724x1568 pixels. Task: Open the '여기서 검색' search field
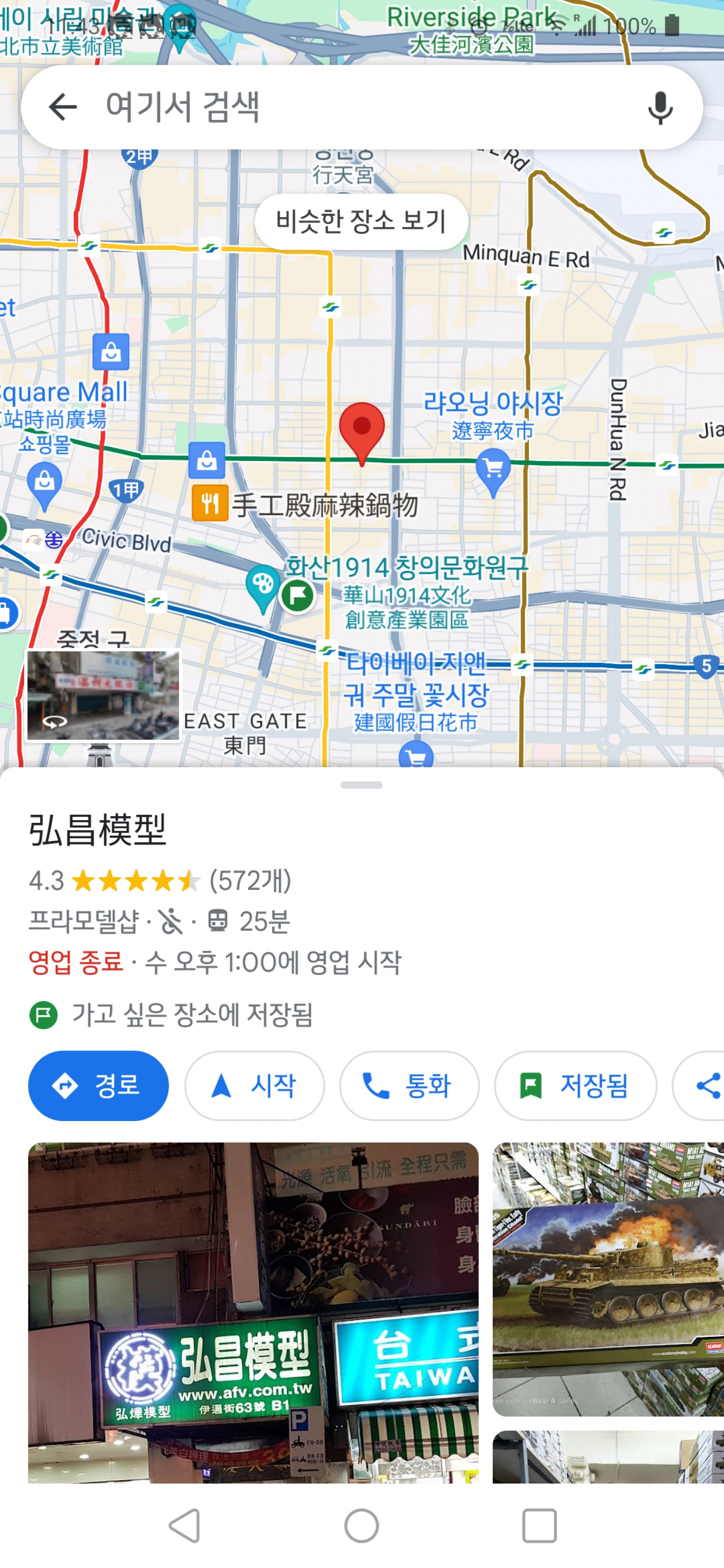(341, 107)
